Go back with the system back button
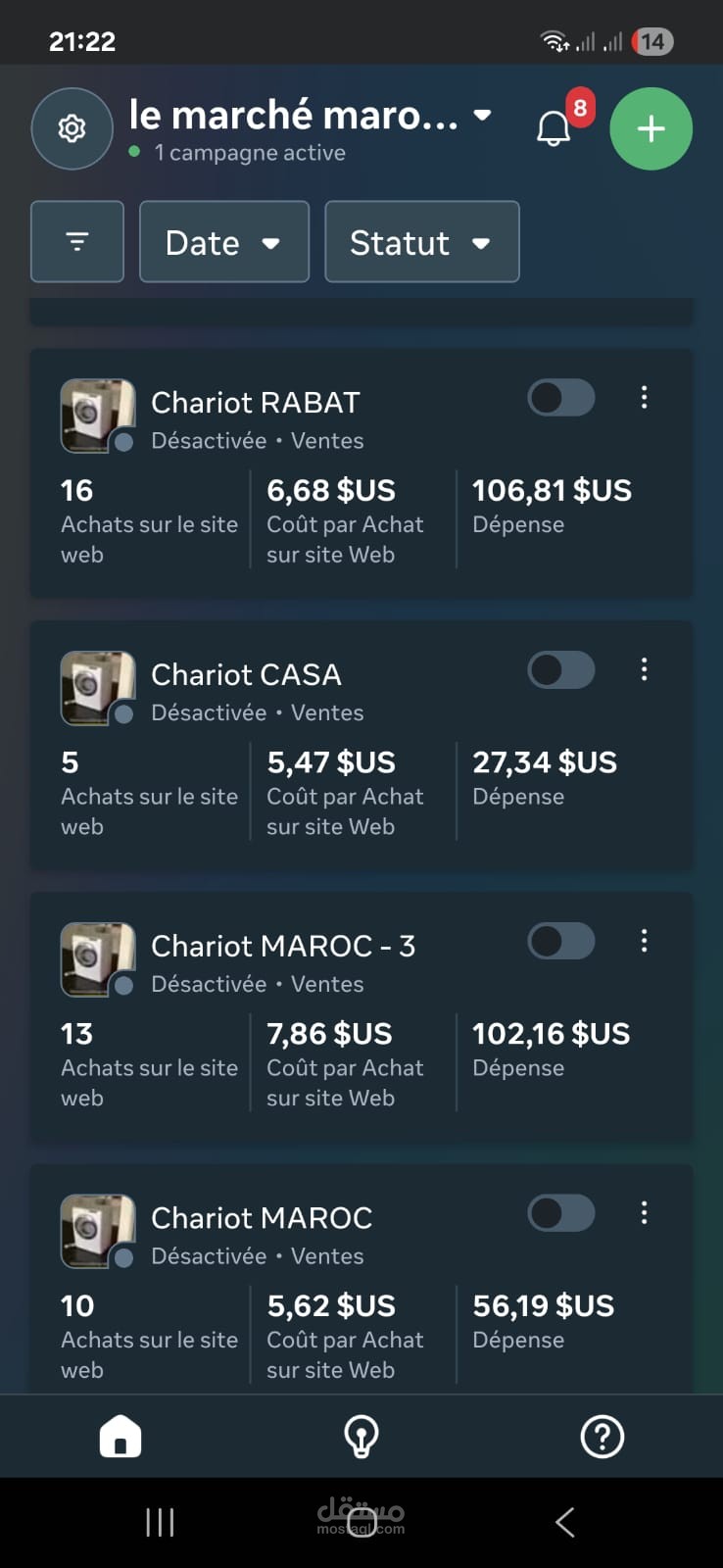 [x=564, y=1522]
